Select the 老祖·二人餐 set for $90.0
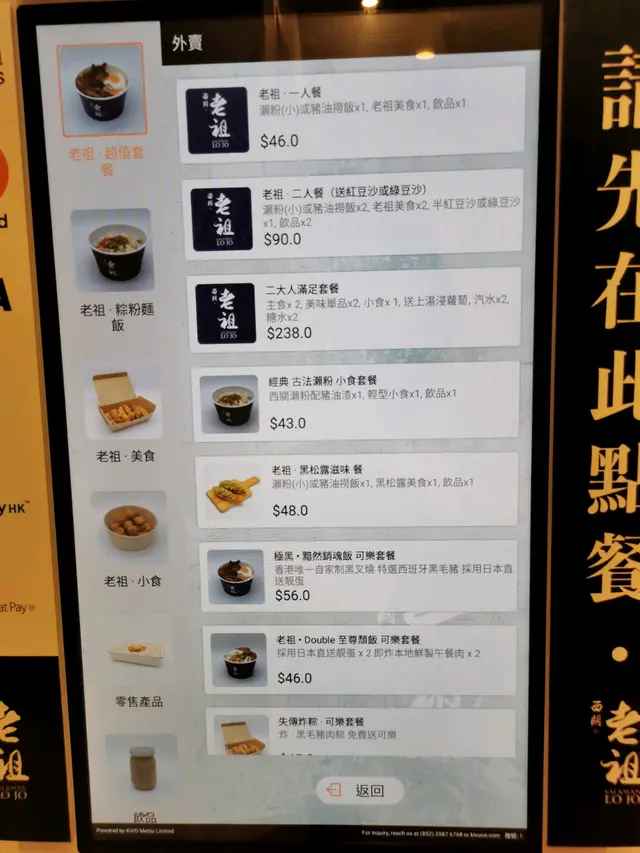The image size is (640, 853). pos(354,210)
